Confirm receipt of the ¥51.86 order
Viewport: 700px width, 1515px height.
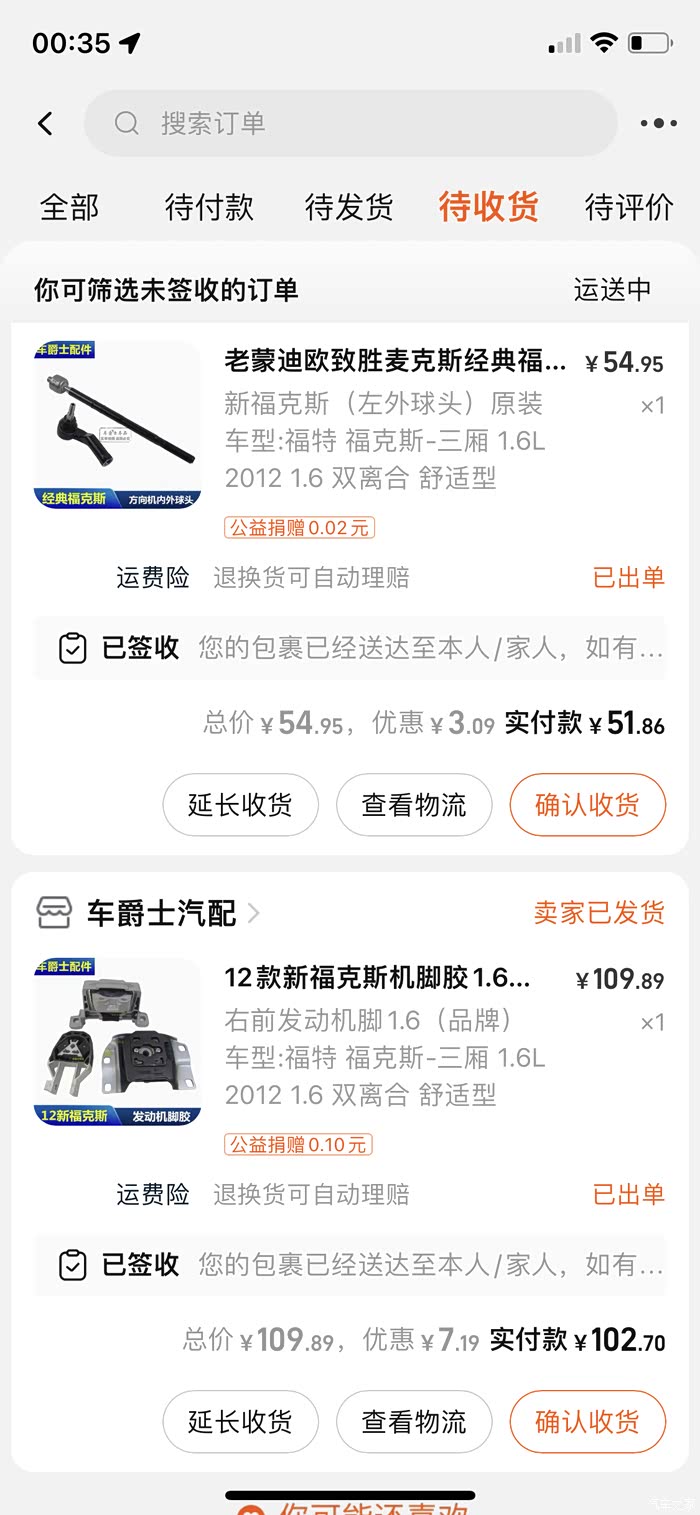click(587, 805)
